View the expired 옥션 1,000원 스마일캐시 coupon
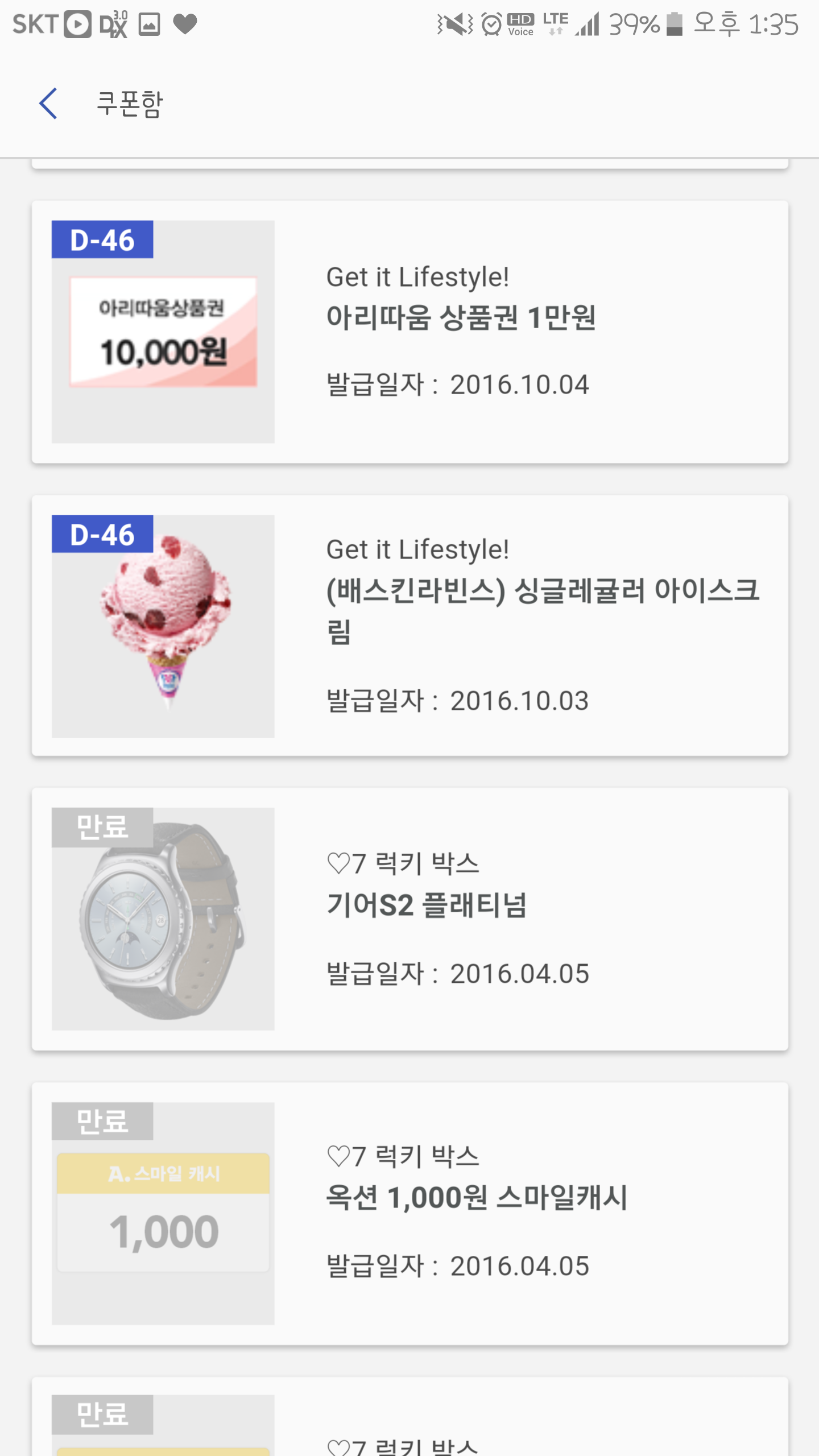 point(409,1213)
